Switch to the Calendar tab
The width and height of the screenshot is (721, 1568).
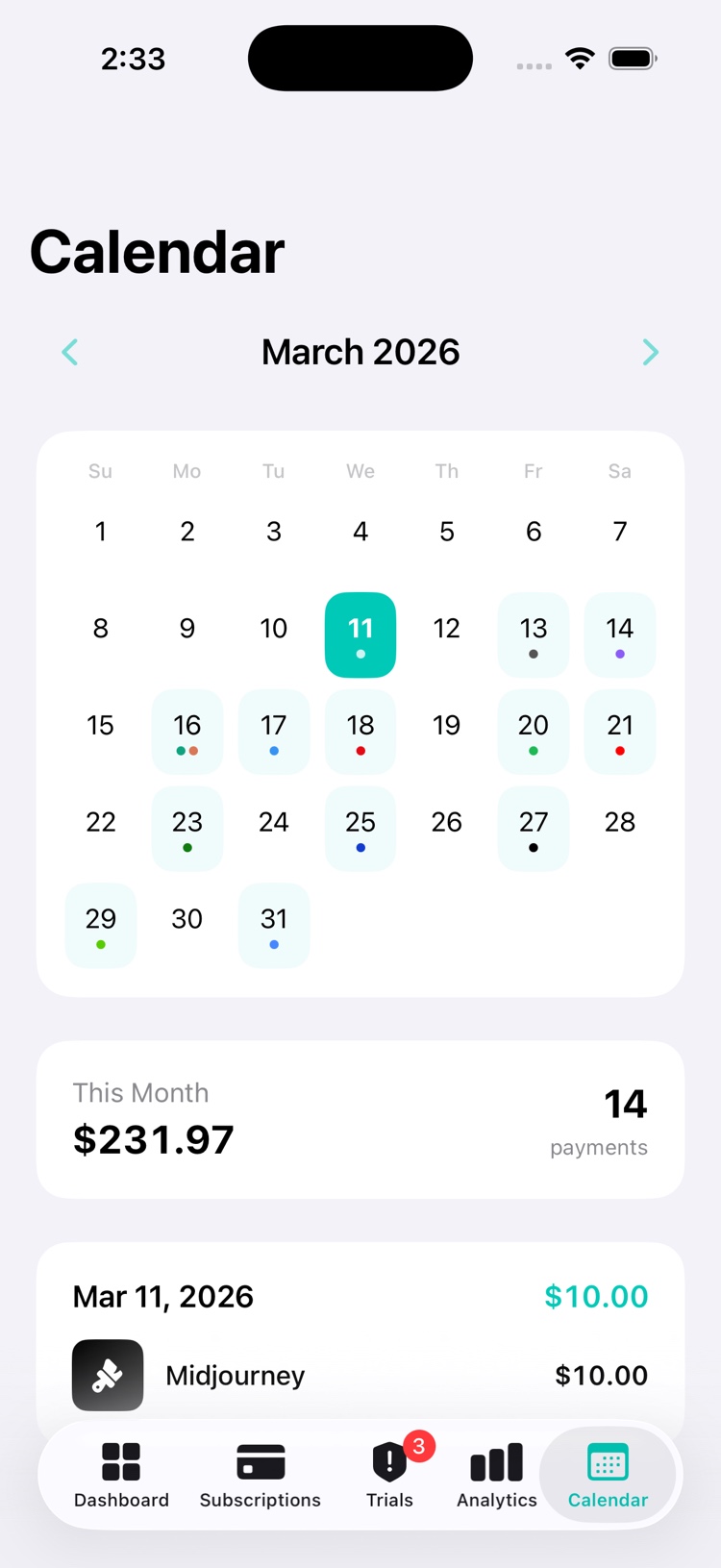pyautogui.click(x=607, y=1474)
